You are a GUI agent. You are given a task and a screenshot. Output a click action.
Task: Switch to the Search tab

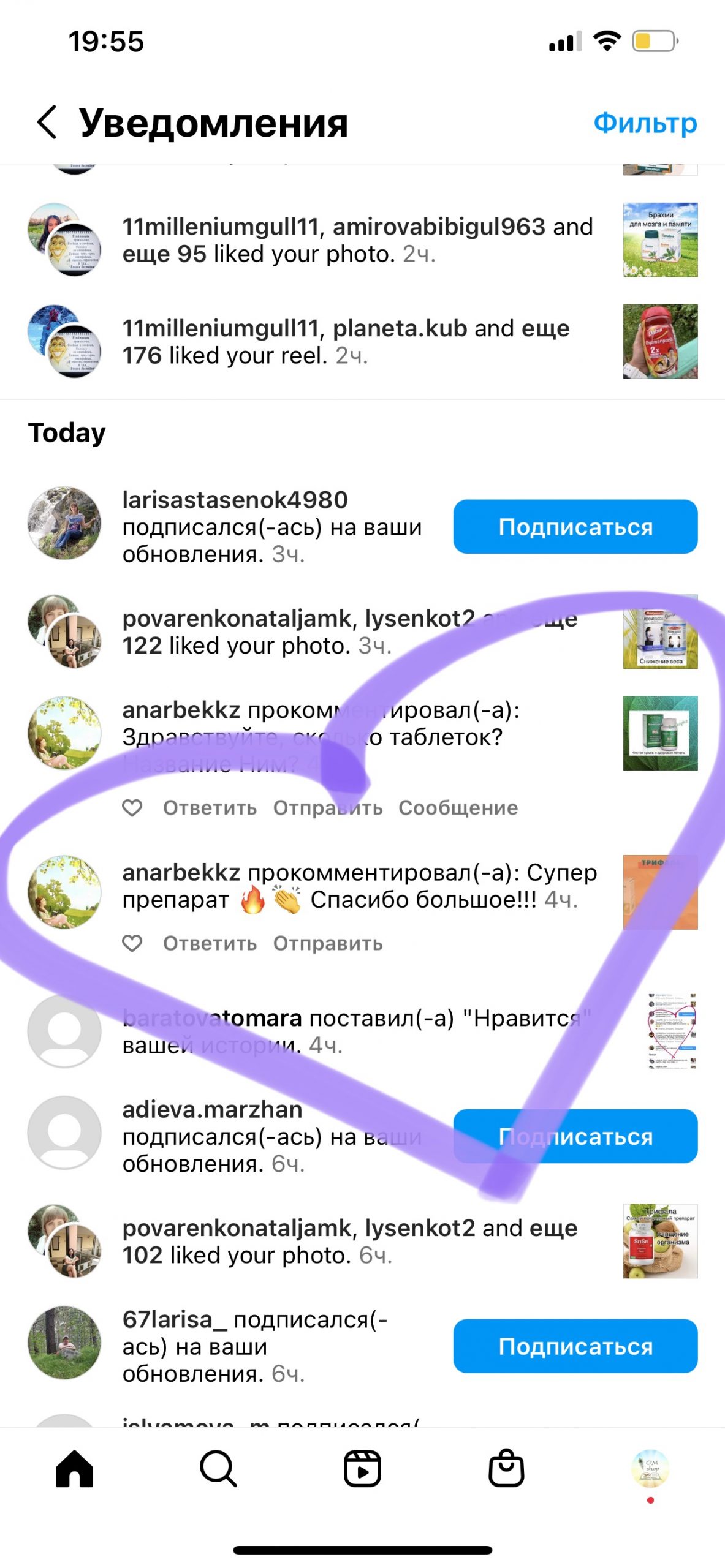pos(218,1469)
